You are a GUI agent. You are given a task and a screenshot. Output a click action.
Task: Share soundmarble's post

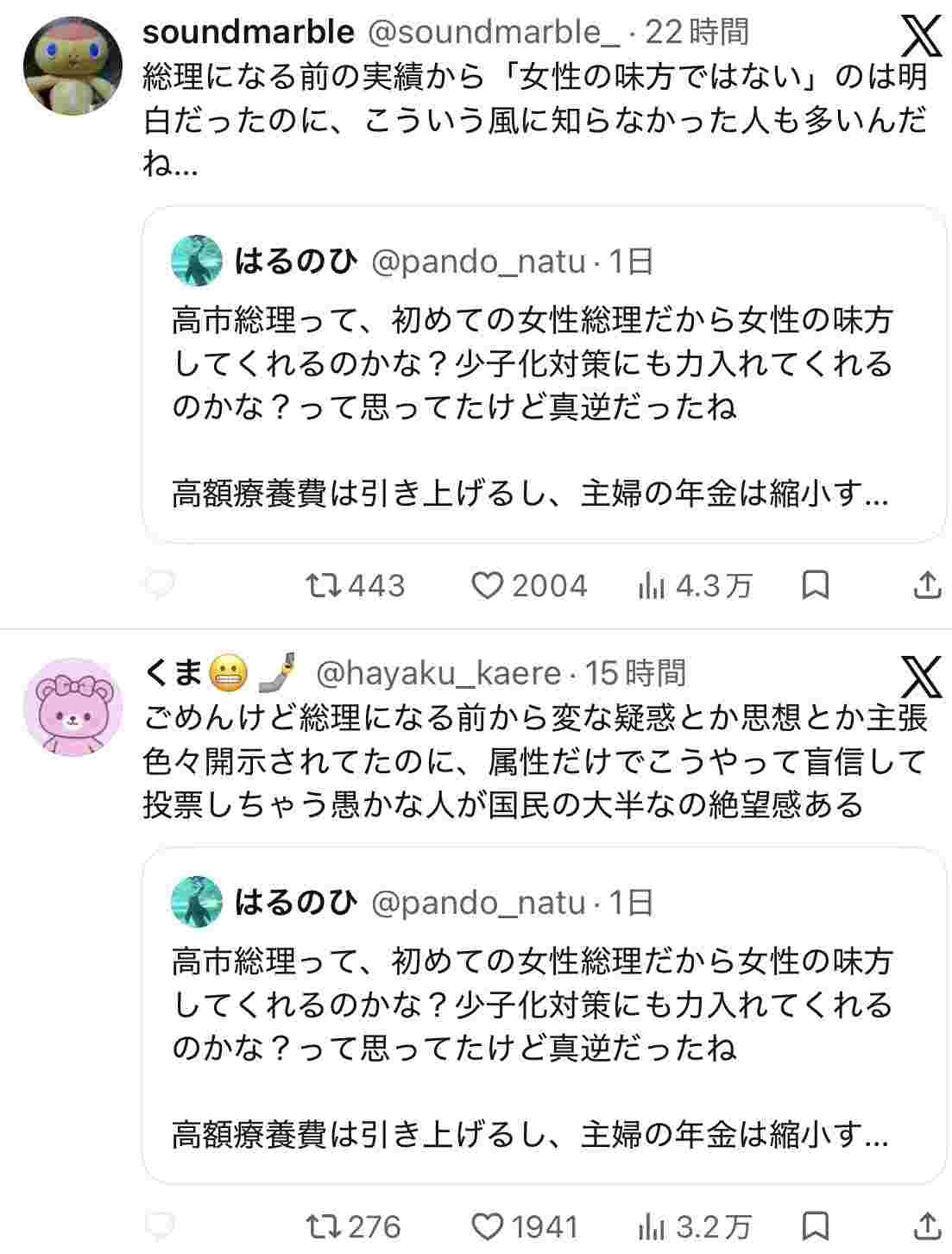tap(926, 586)
